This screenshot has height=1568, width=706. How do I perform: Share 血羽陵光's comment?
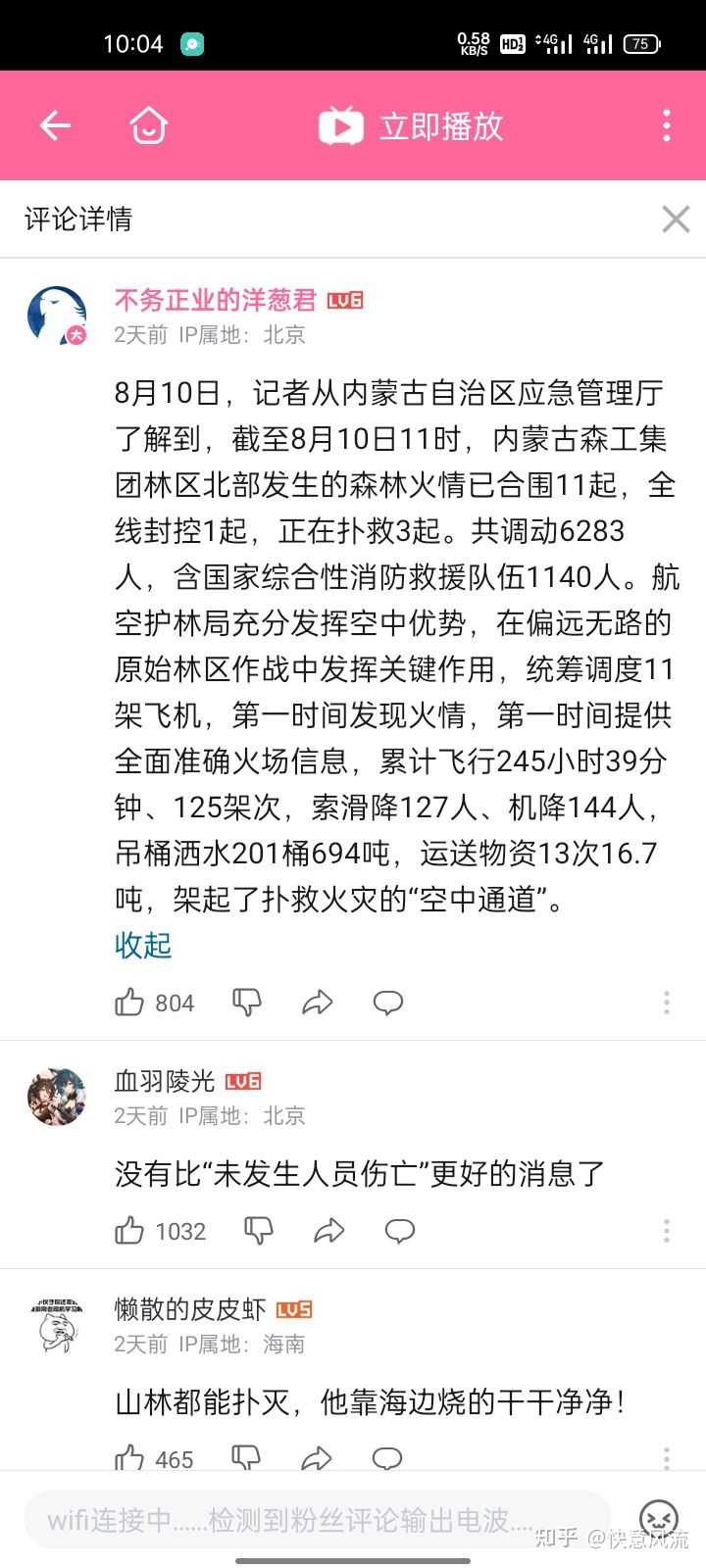click(x=328, y=1231)
